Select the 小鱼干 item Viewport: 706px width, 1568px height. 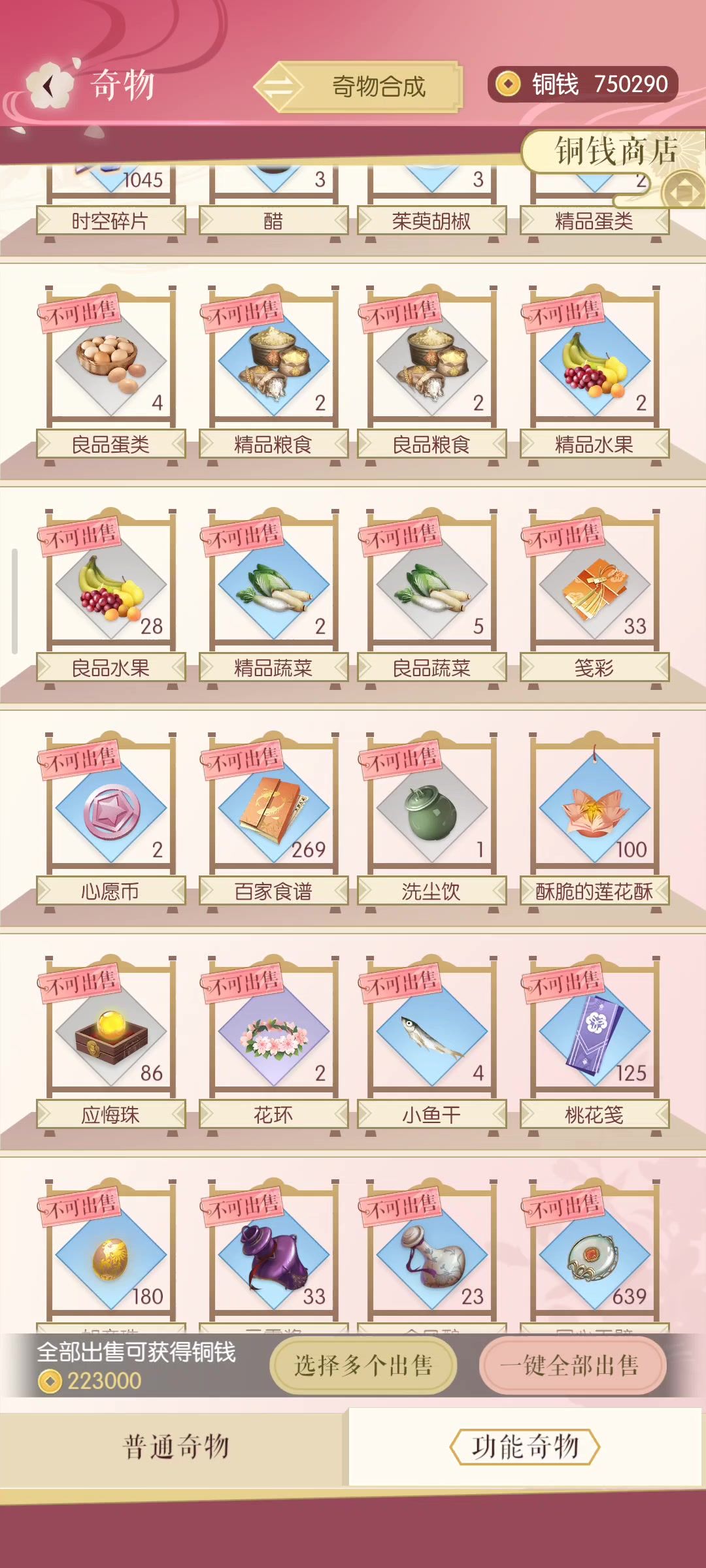click(x=431, y=1032)
